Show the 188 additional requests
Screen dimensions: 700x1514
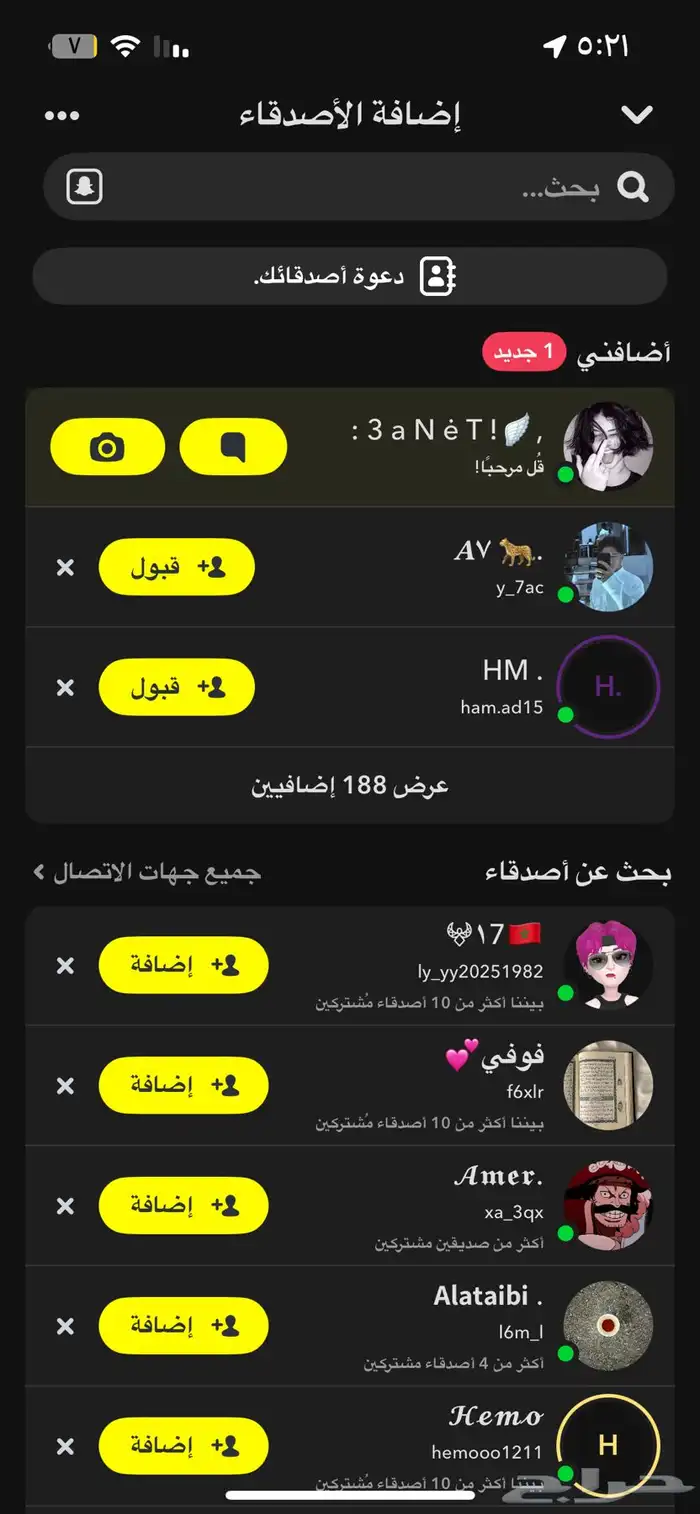350,786
